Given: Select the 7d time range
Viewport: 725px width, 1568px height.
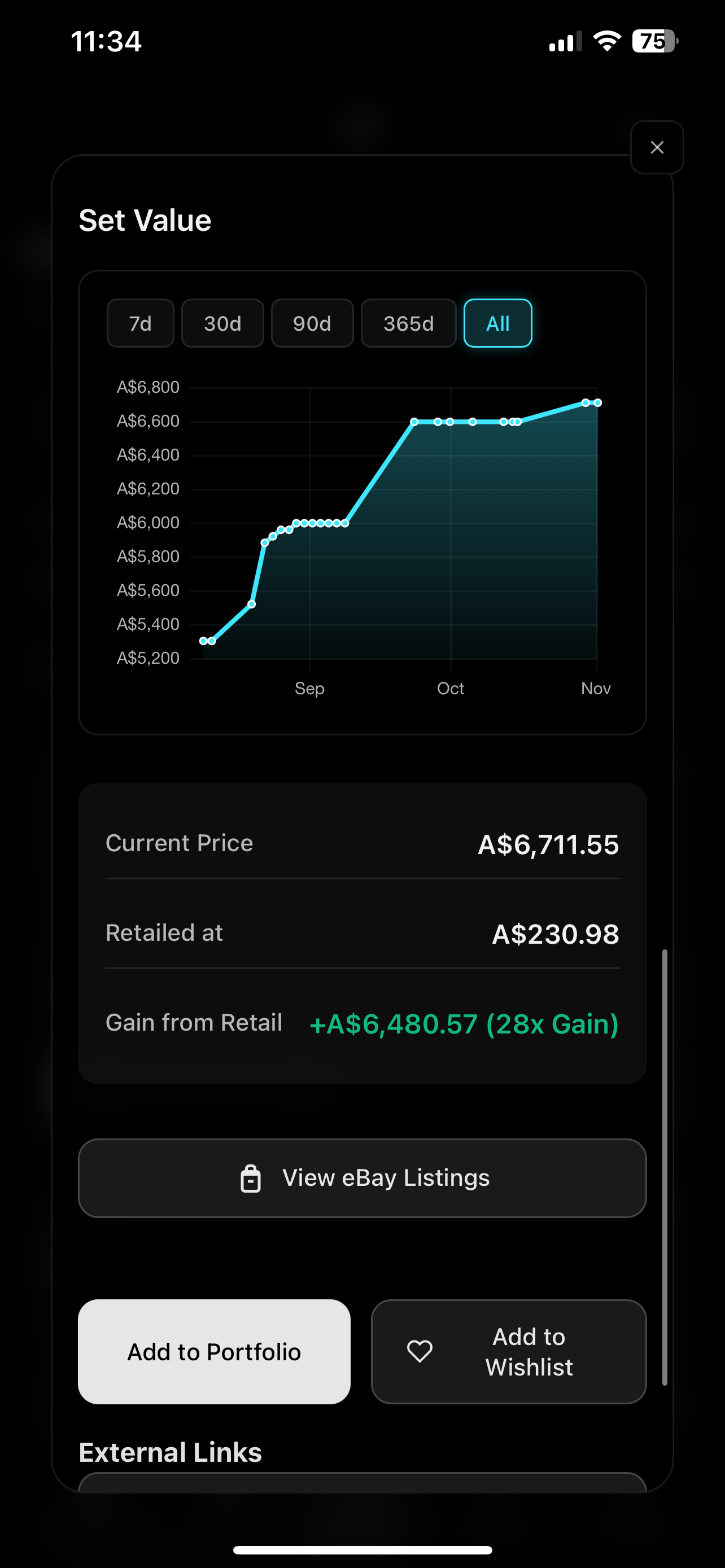Looking at the screenshot, I should [x=140, y=323].
